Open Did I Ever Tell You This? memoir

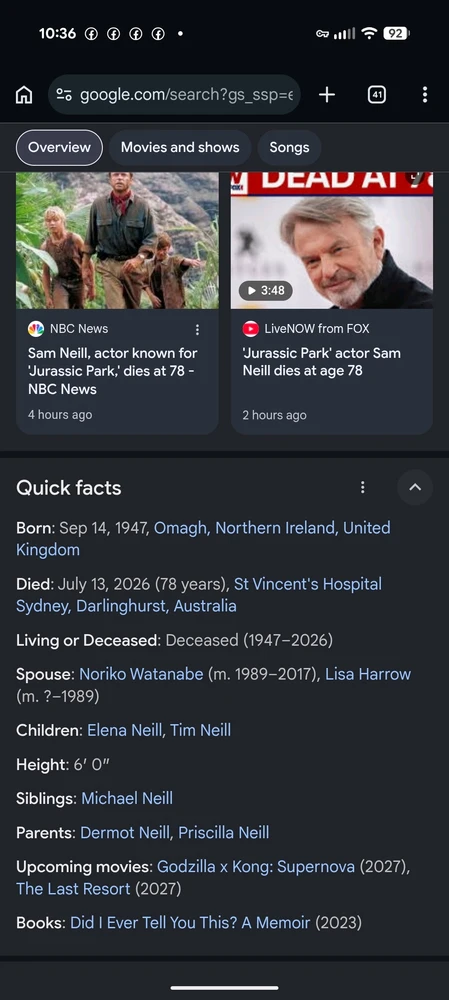coord(190,922)
